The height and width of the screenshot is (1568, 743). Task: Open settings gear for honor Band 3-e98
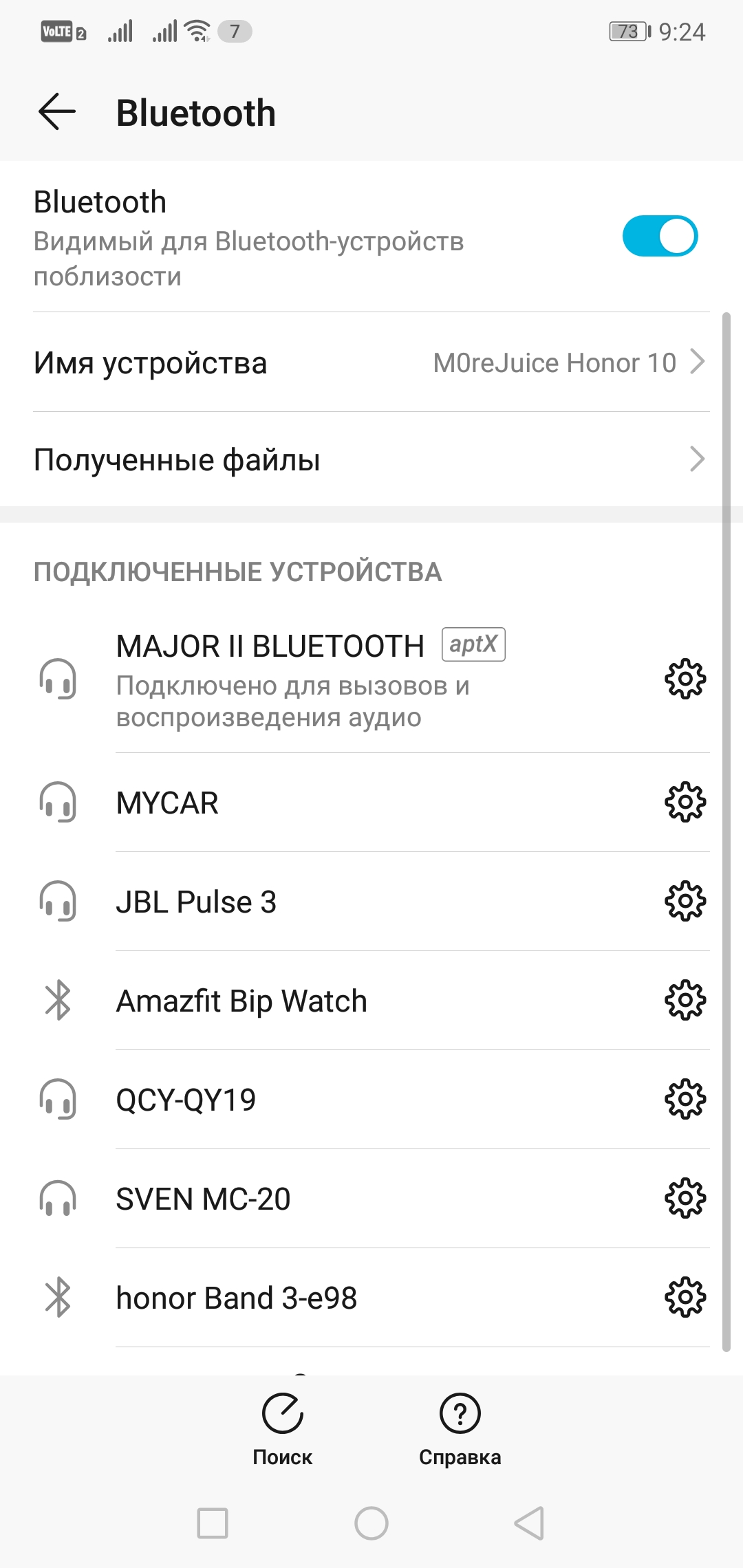coord(685,1297)
